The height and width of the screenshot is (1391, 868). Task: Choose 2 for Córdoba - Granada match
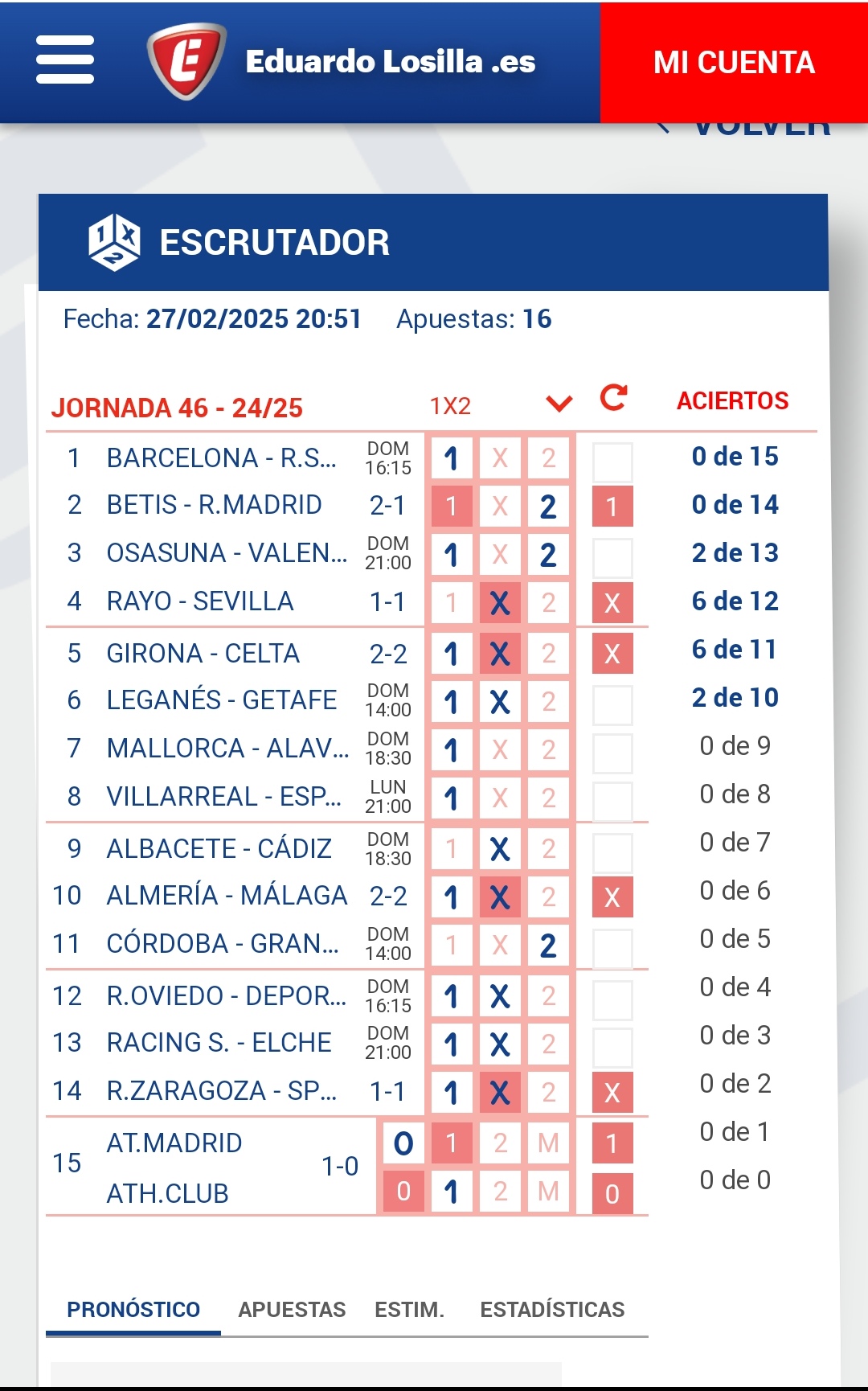[548, 946]
